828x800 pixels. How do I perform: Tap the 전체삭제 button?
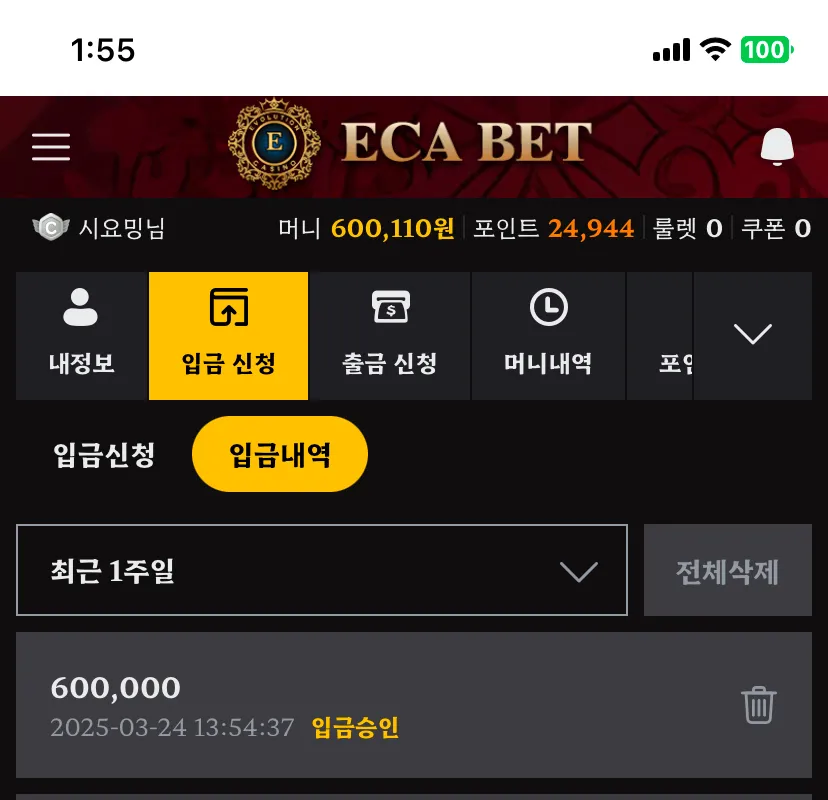727,571
